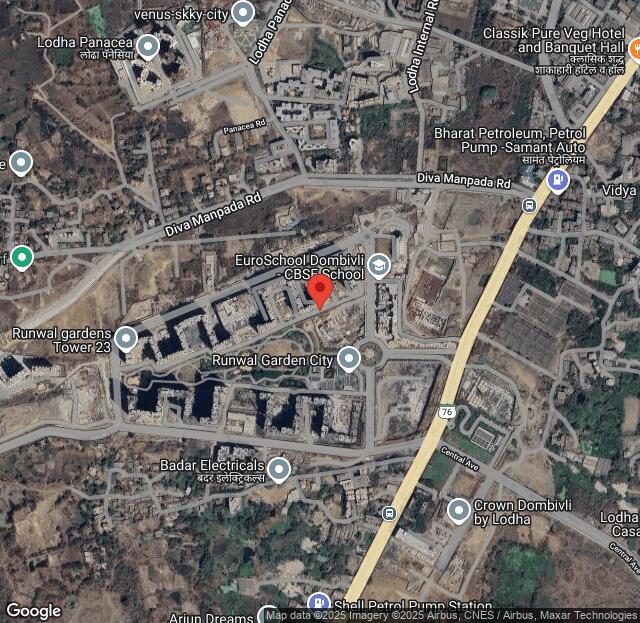Open the Badar Electricals place marker
The image size is (640, 623).
(279, 468)
